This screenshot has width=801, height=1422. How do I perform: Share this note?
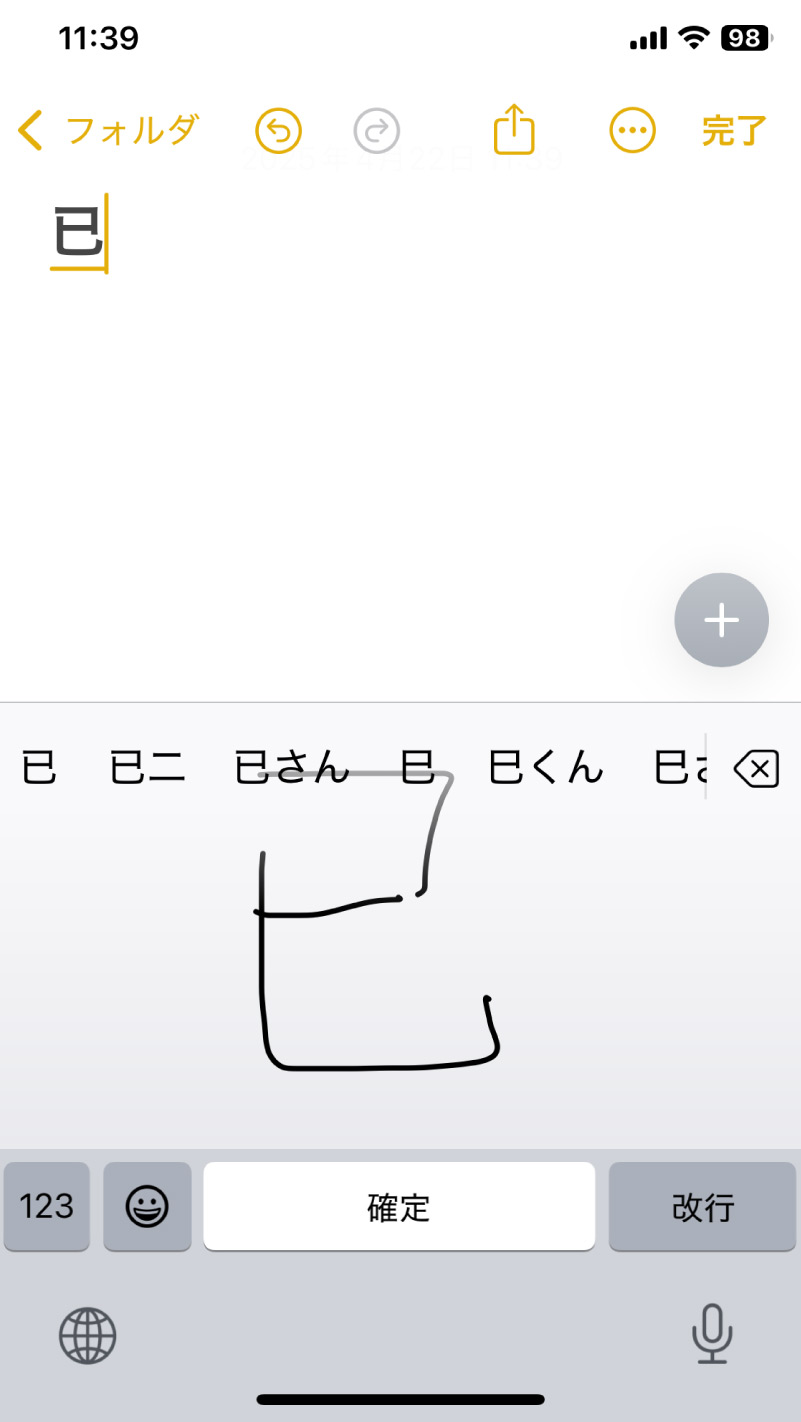tap(514, 130)
